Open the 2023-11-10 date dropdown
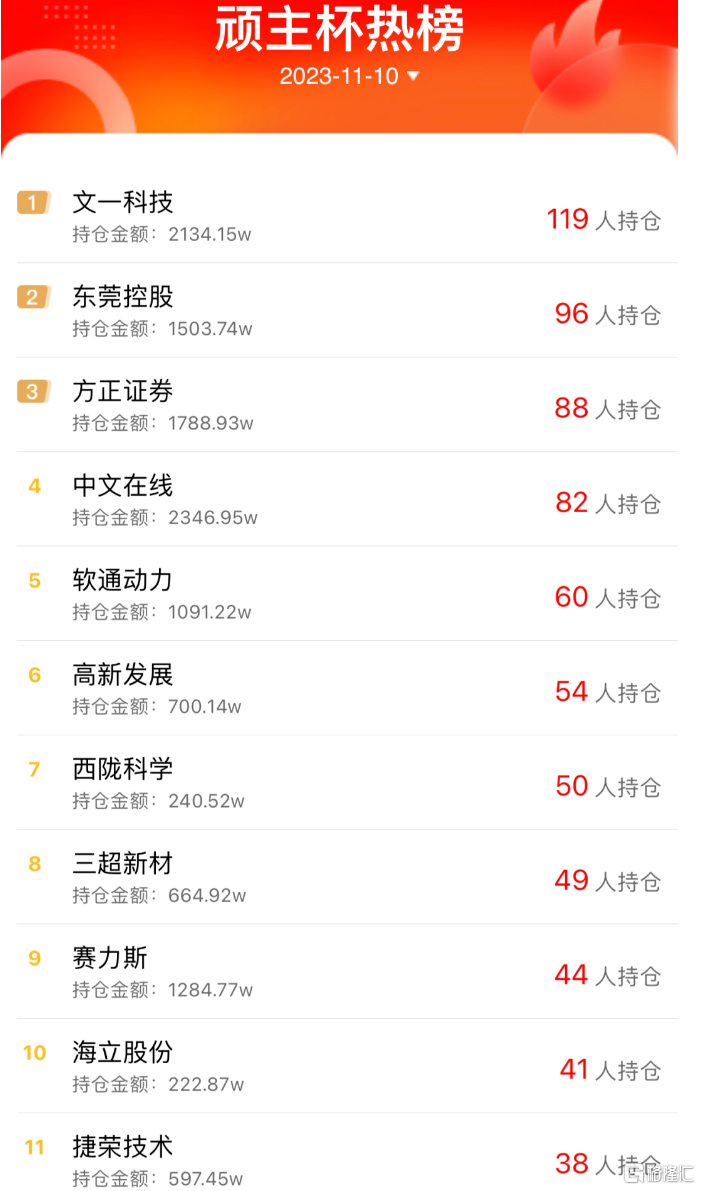The image size is (701, 1191). click(x=349, y=76)
